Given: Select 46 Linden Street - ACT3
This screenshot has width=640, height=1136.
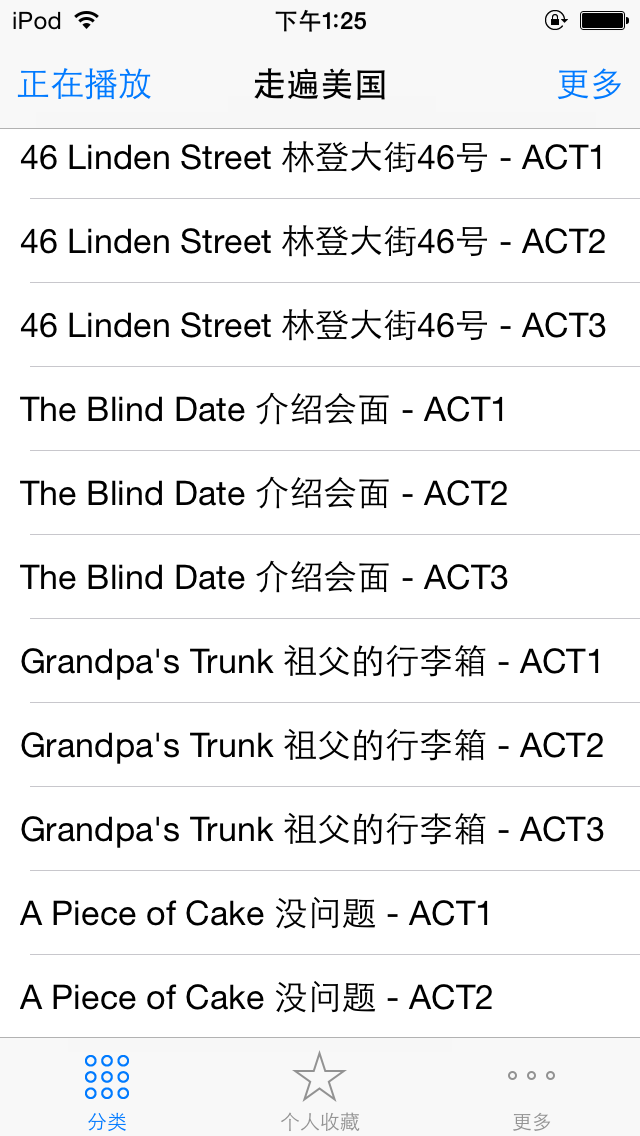Looking at the screenshot, I should pyautogui.click(x=320, y=325).
